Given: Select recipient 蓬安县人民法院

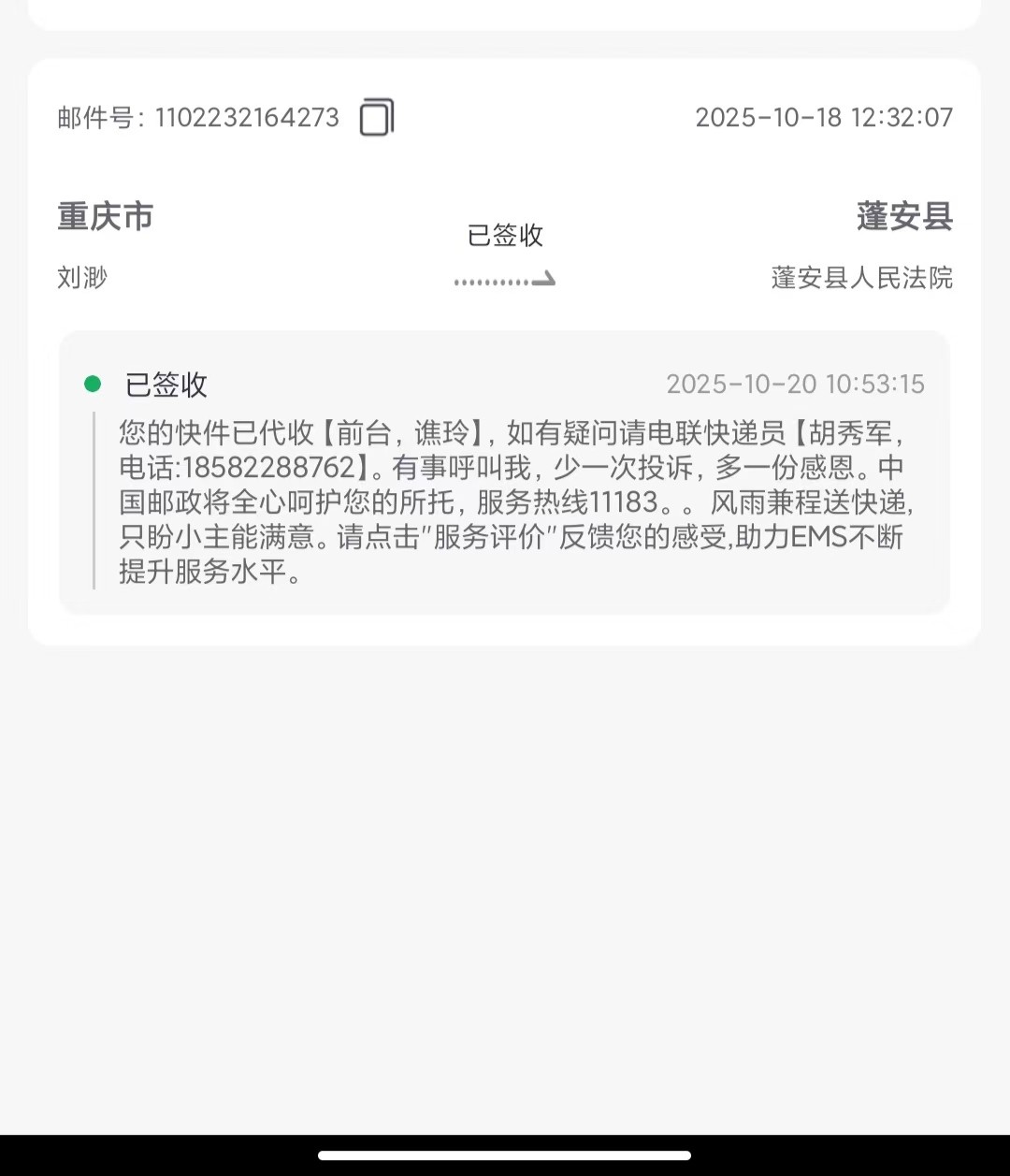Looking at the screenshot, I should [860, 278].
